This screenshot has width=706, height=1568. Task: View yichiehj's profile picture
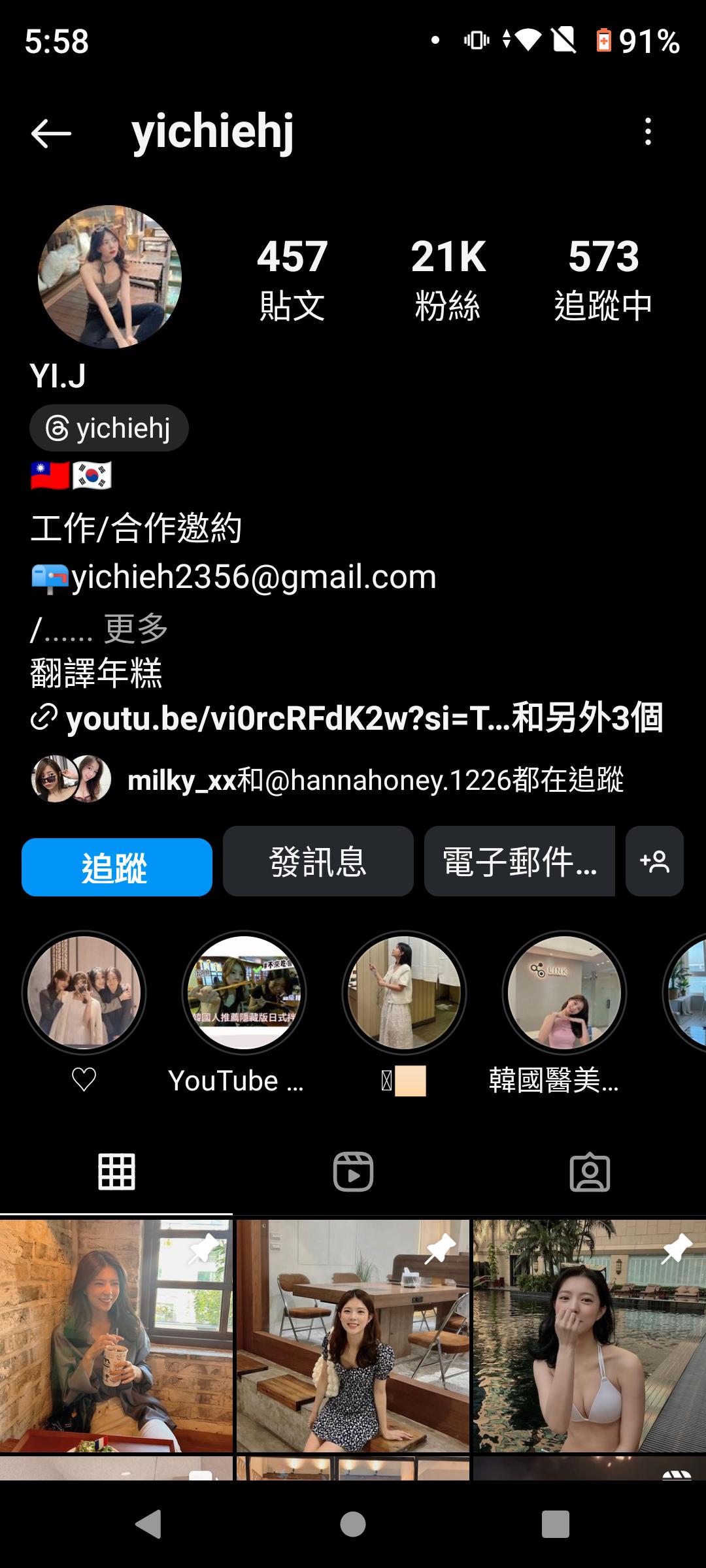(x=110, y=277)
